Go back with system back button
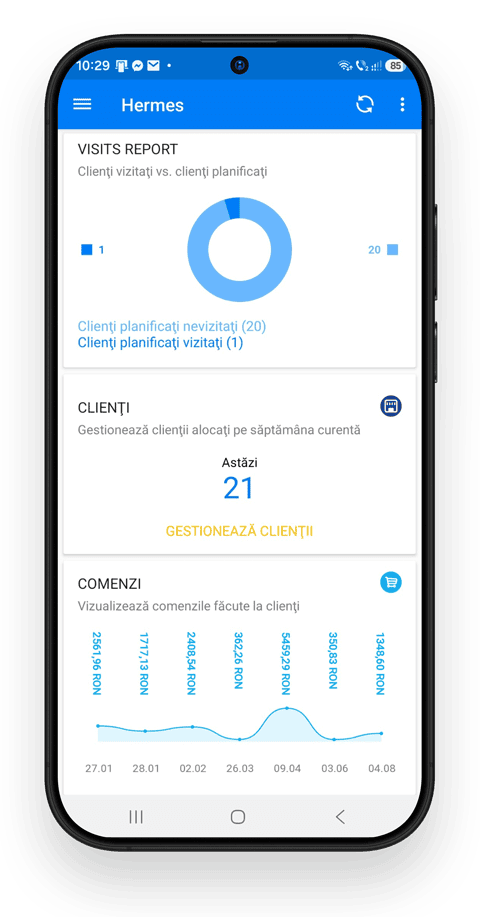The width and height of the screenshot is (480, 917). pos(340,817)
